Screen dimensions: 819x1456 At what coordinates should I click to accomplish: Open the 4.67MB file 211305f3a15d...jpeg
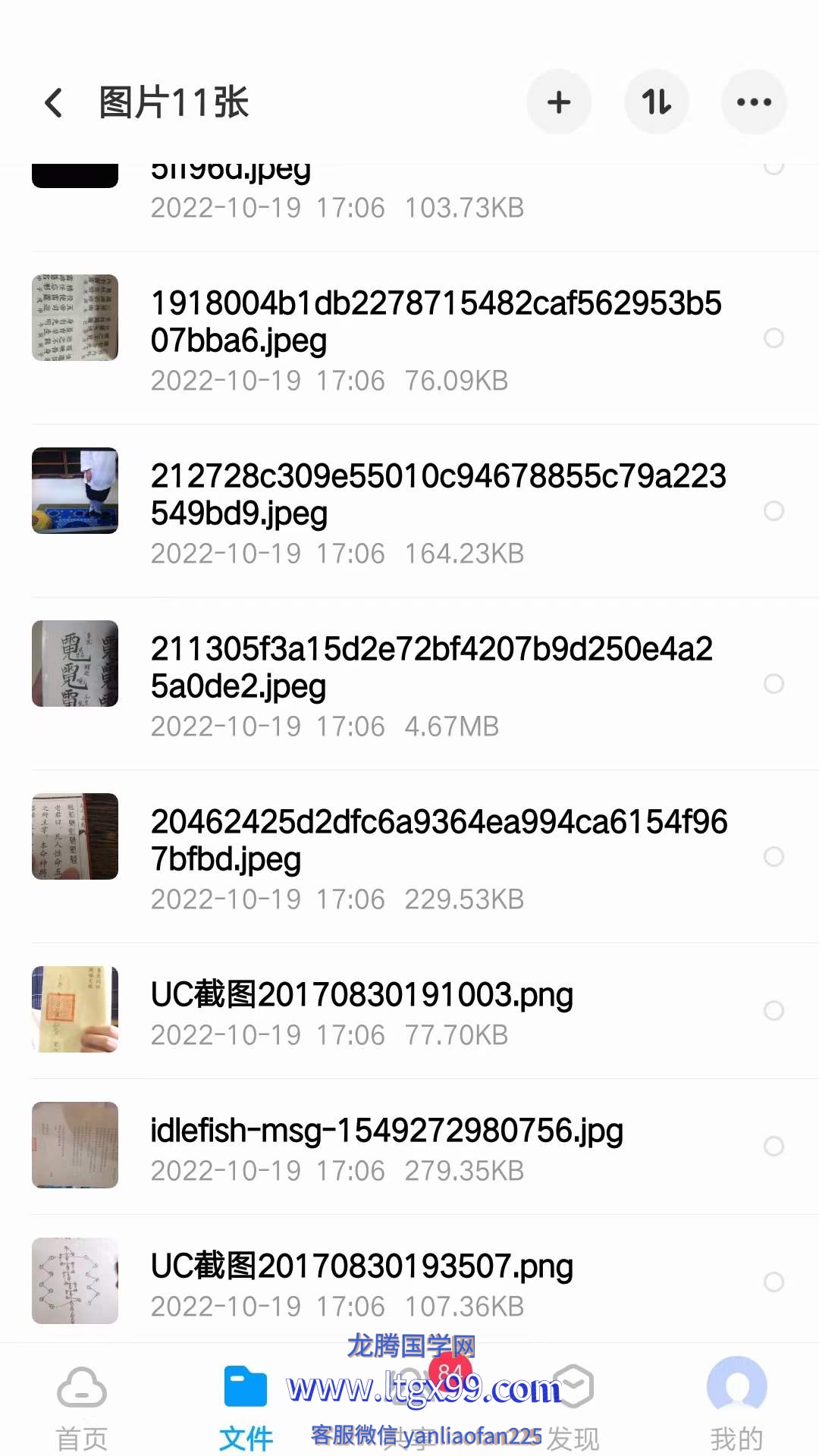tap(432, 667)
